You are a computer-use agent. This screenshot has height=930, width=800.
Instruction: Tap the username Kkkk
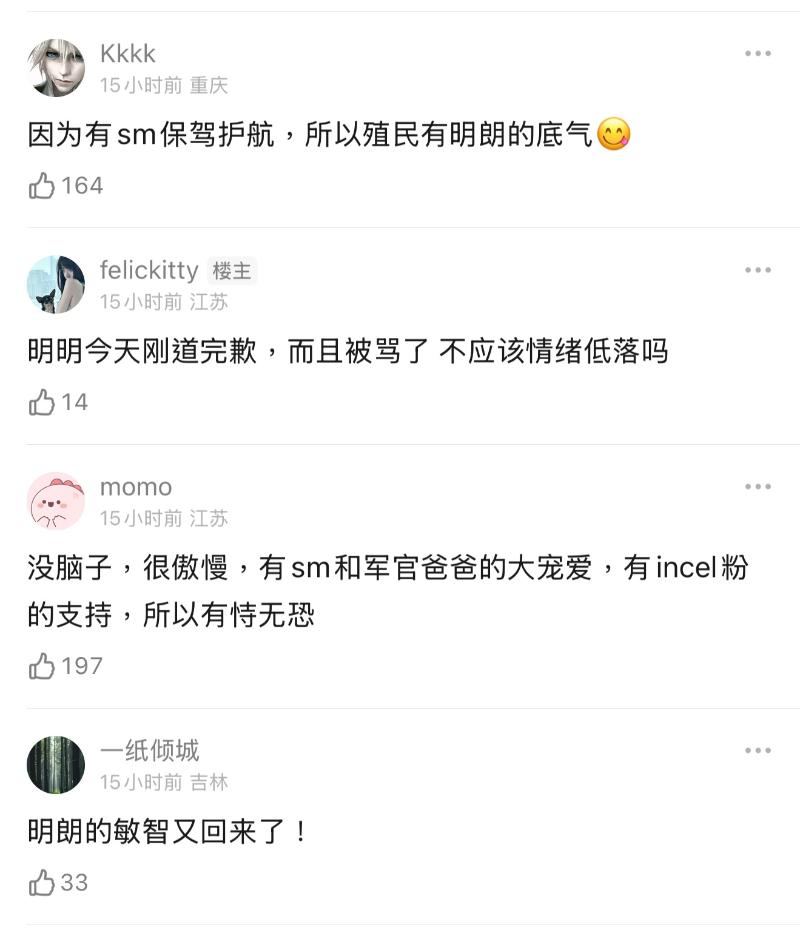128,54
